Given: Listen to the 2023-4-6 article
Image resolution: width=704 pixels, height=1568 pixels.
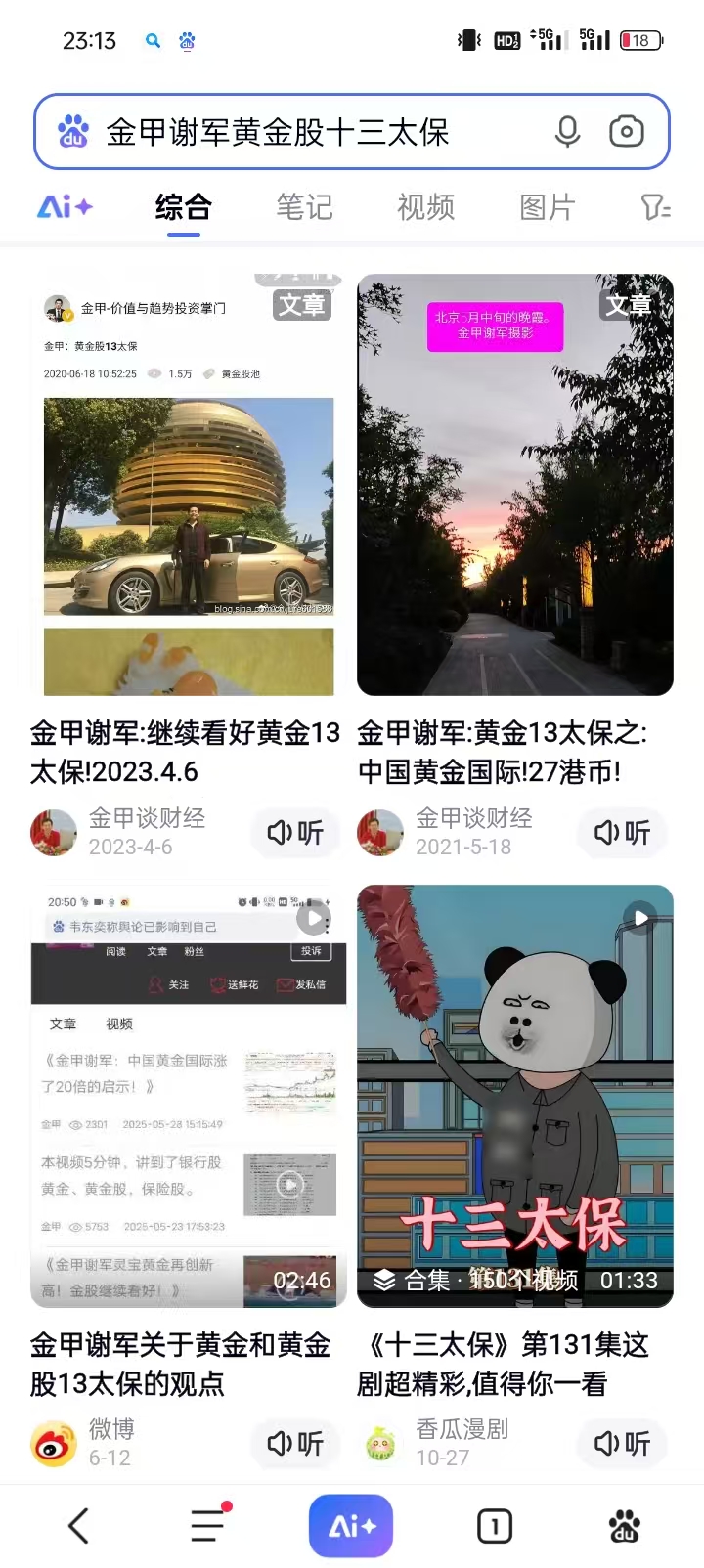Looking at the screenshot, I should coord(295,833).
